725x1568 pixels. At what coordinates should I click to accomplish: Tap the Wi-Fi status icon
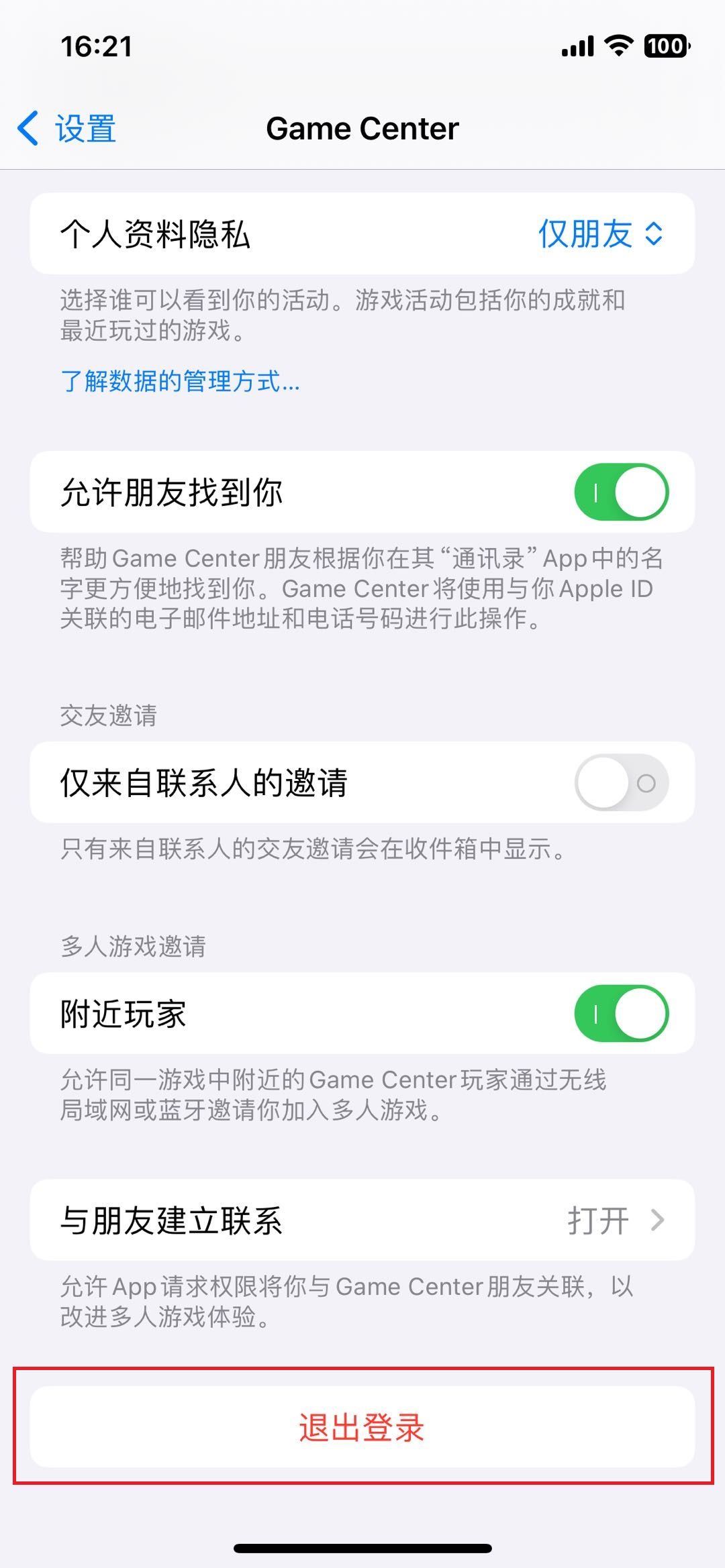(619, 46)
